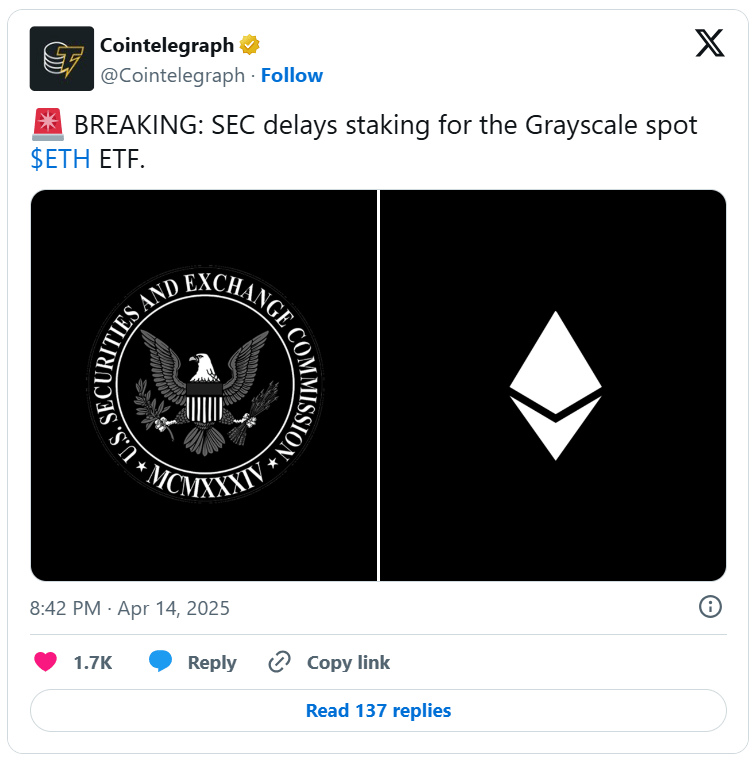Viewport: 756px width, 763px height.
Task: Like this tweet with the heart
Action: point(46,662)
